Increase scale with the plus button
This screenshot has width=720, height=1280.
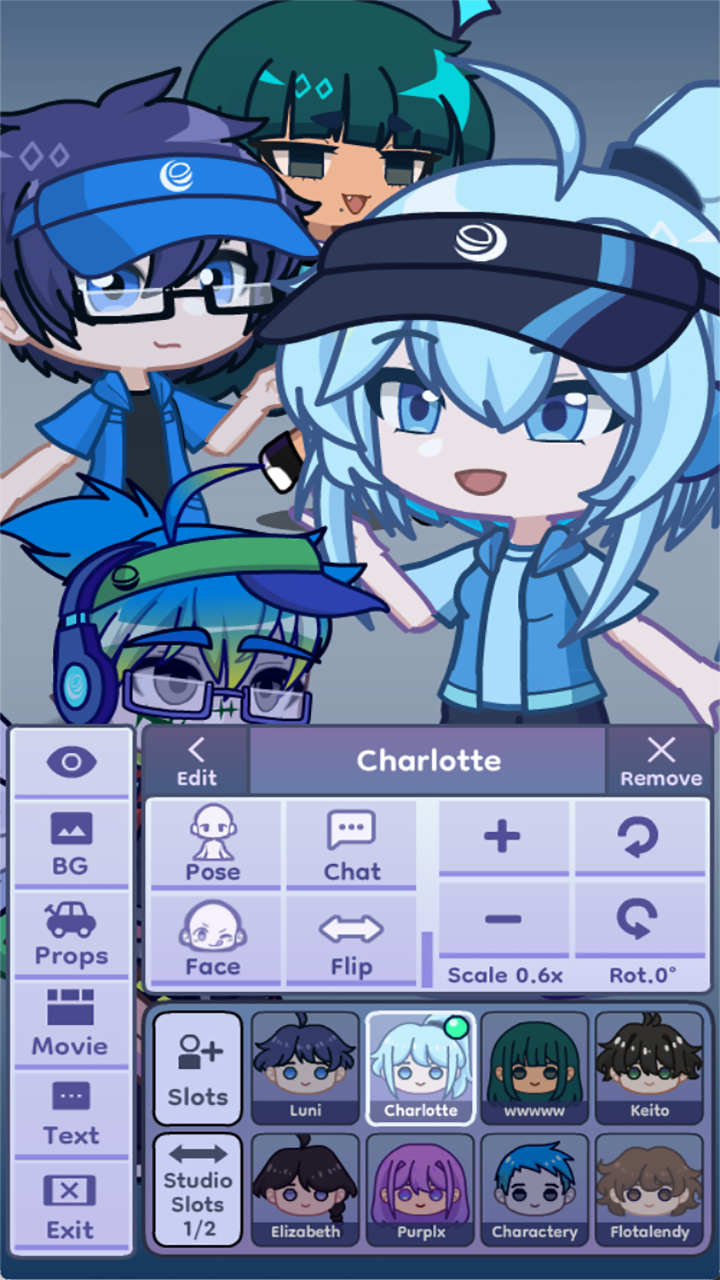(x=503, y=836)
